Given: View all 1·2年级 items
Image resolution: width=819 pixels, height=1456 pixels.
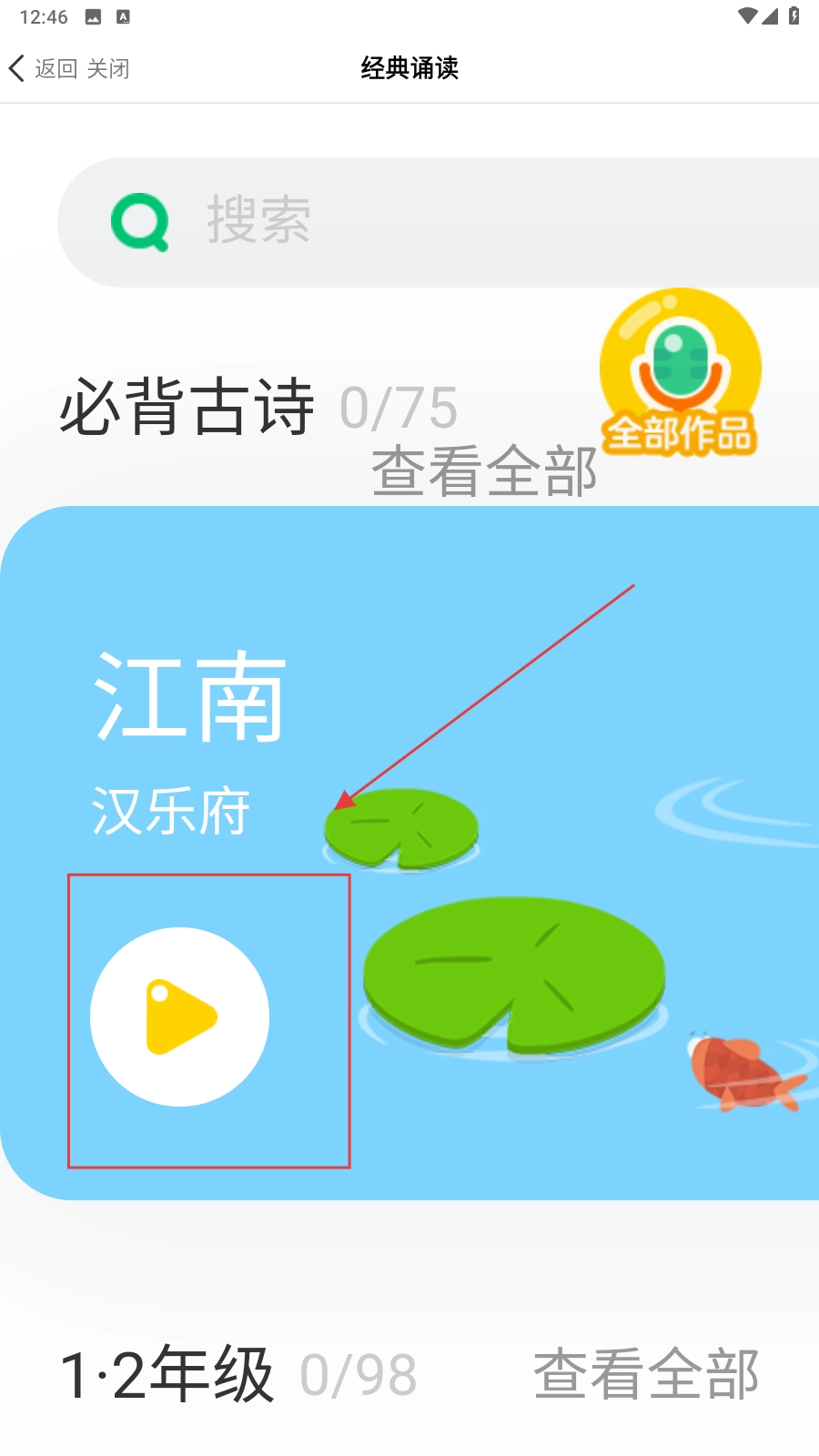Looking at the screenshot, I should (x=645, y=1374).
